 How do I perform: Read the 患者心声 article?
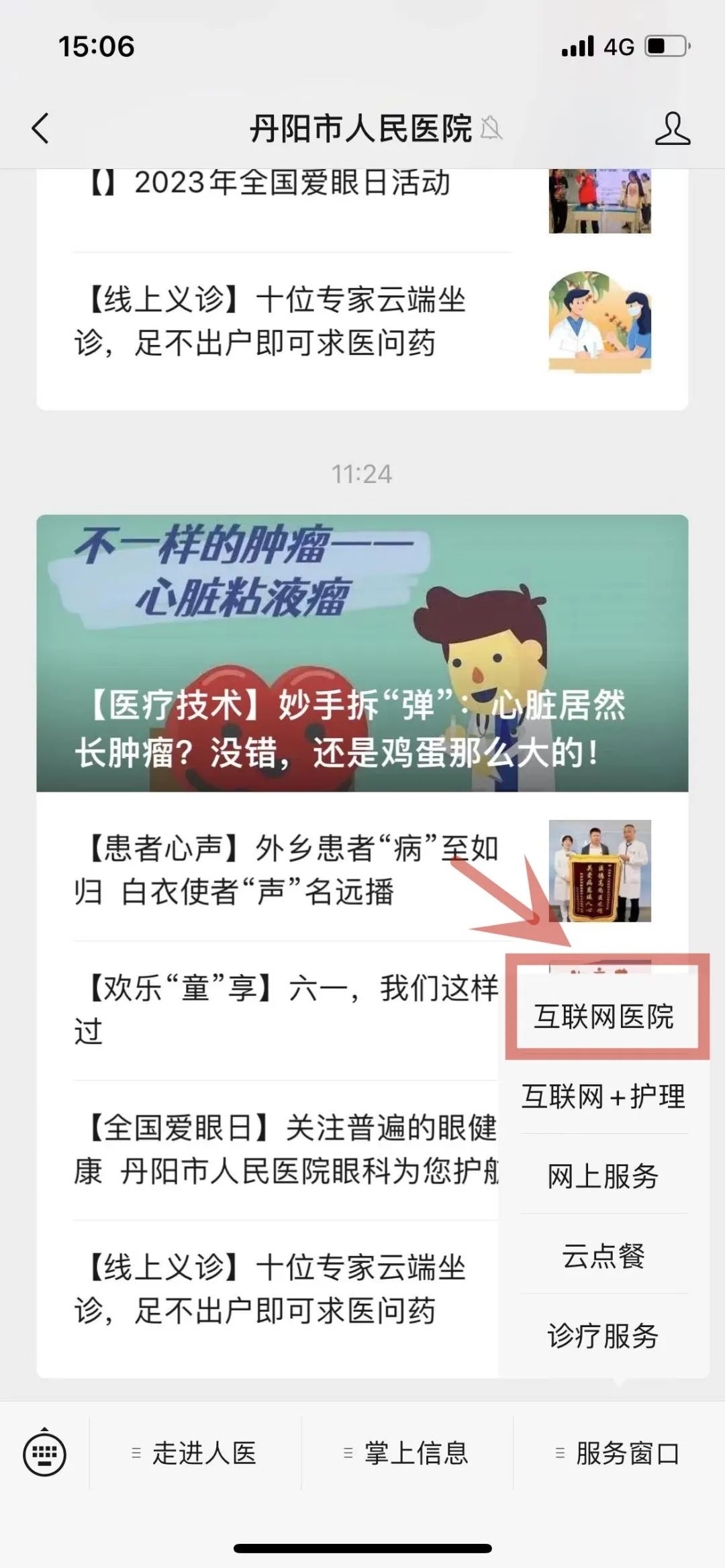click(x=289, y=870)
